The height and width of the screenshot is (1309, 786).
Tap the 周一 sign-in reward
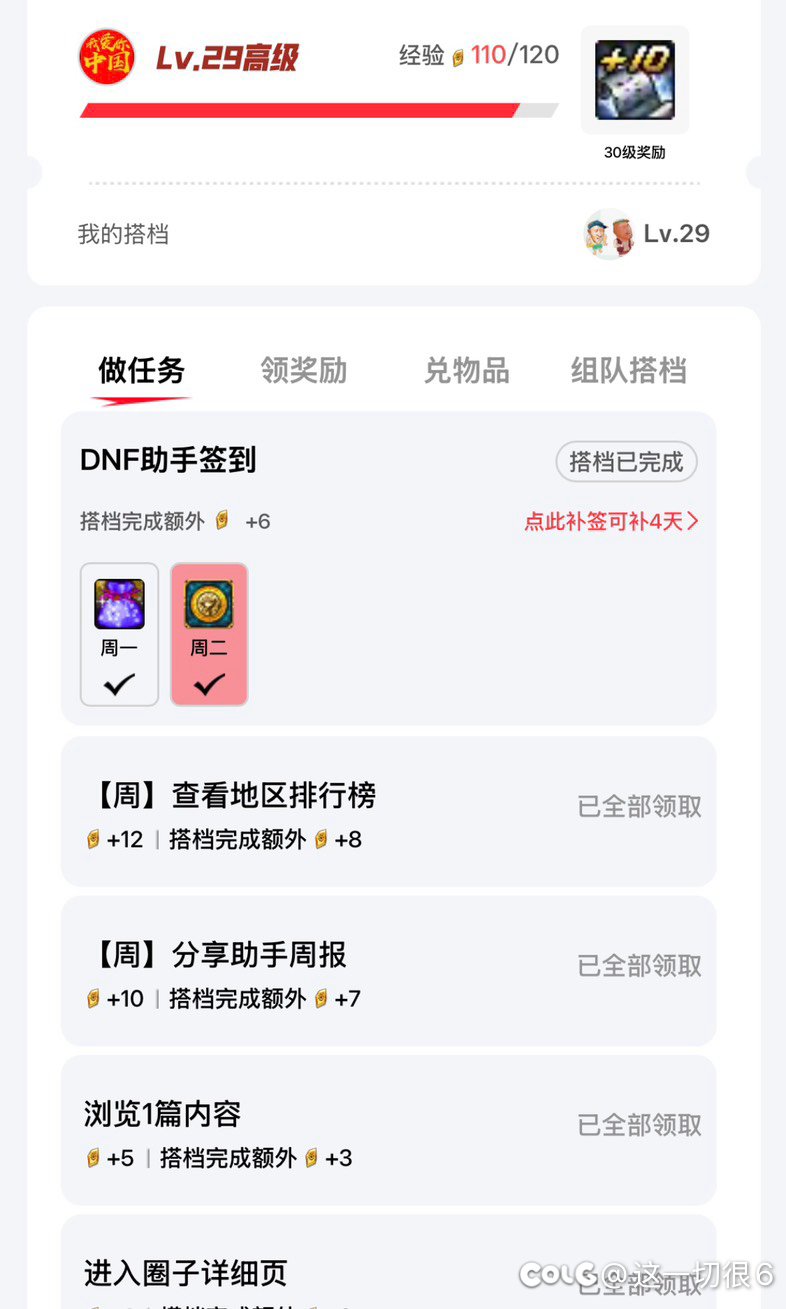click(119, 634)
